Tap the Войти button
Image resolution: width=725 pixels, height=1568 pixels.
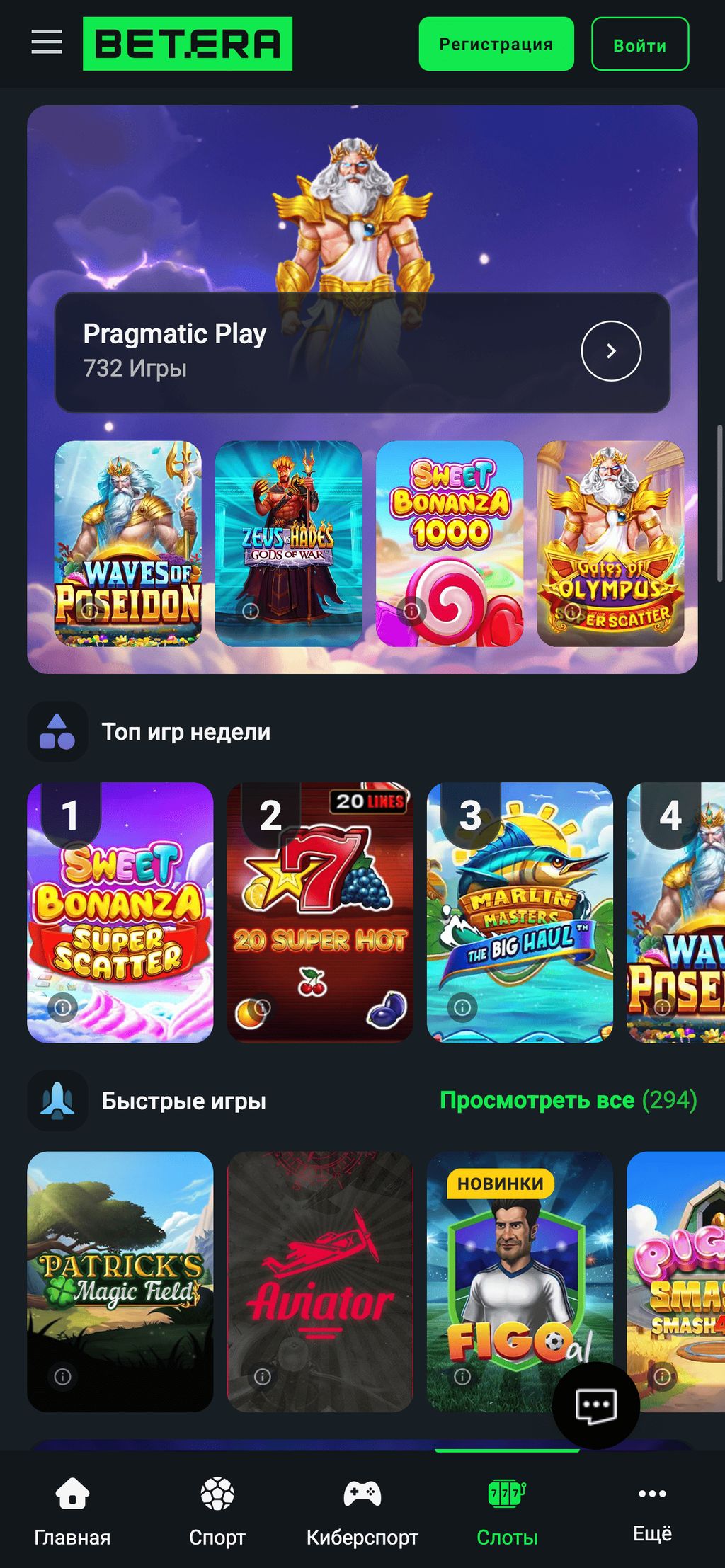[639, 45]
